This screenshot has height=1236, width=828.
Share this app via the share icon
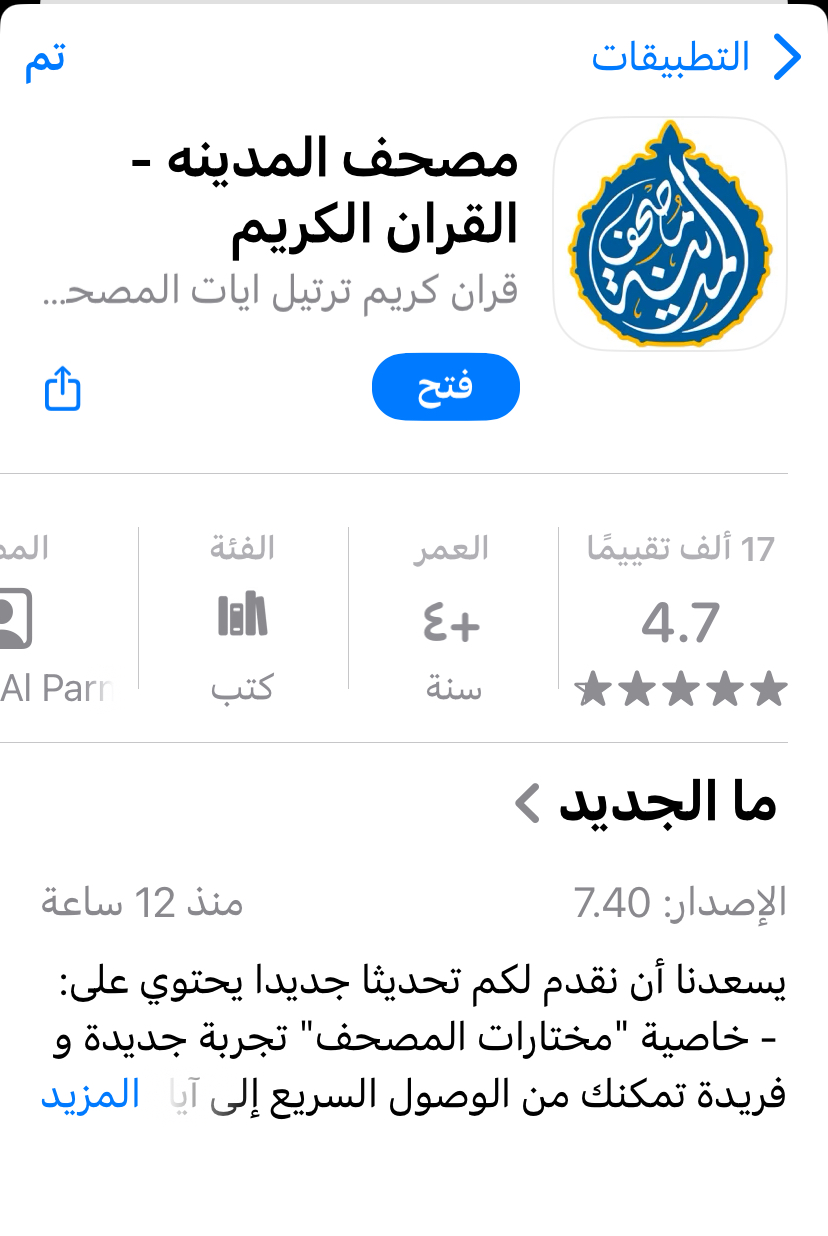click(x=62, y=388)
